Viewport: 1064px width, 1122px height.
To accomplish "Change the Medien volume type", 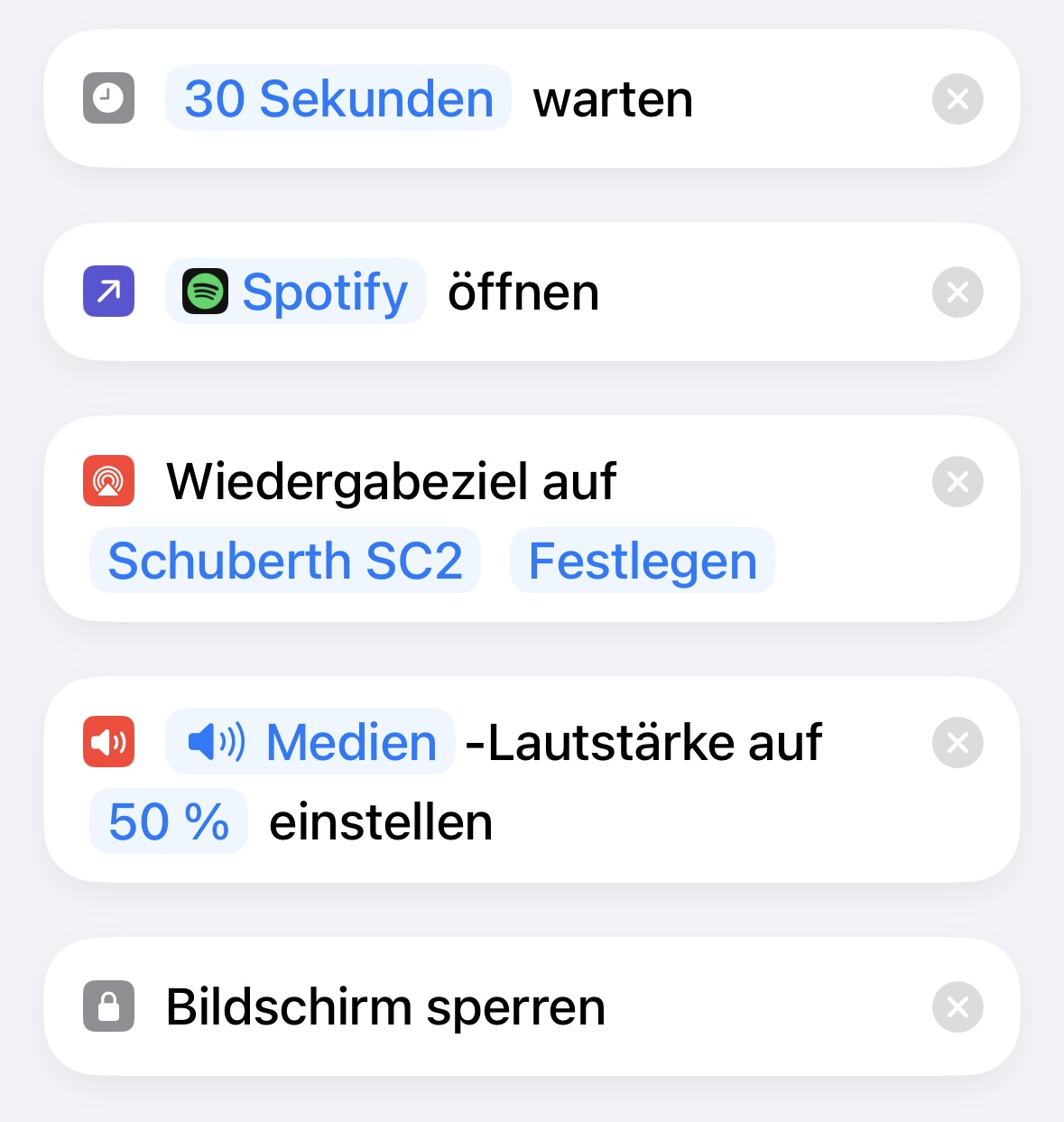I will point(310,742).
